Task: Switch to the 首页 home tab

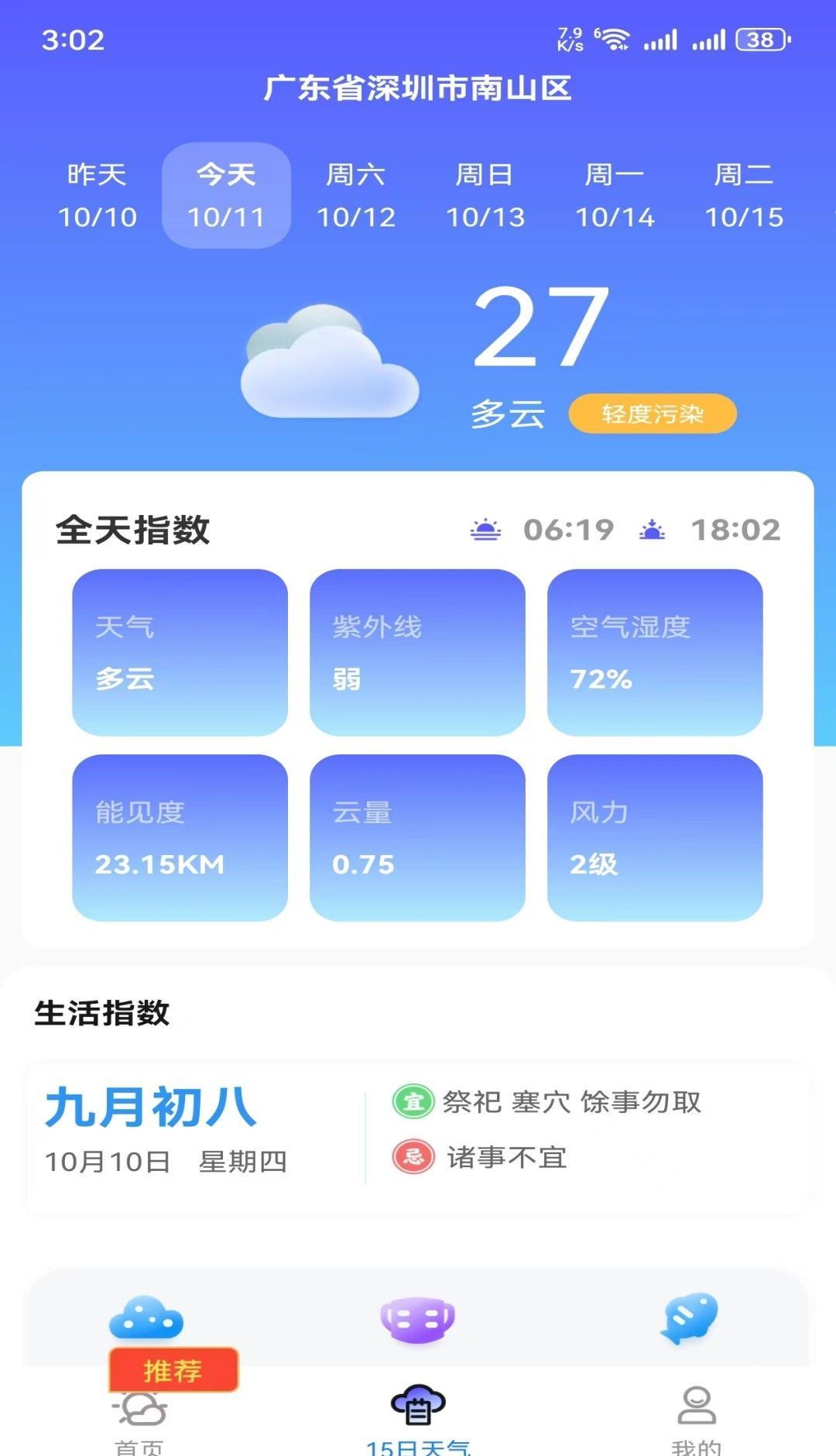Action: click(x=139, y=1417)
